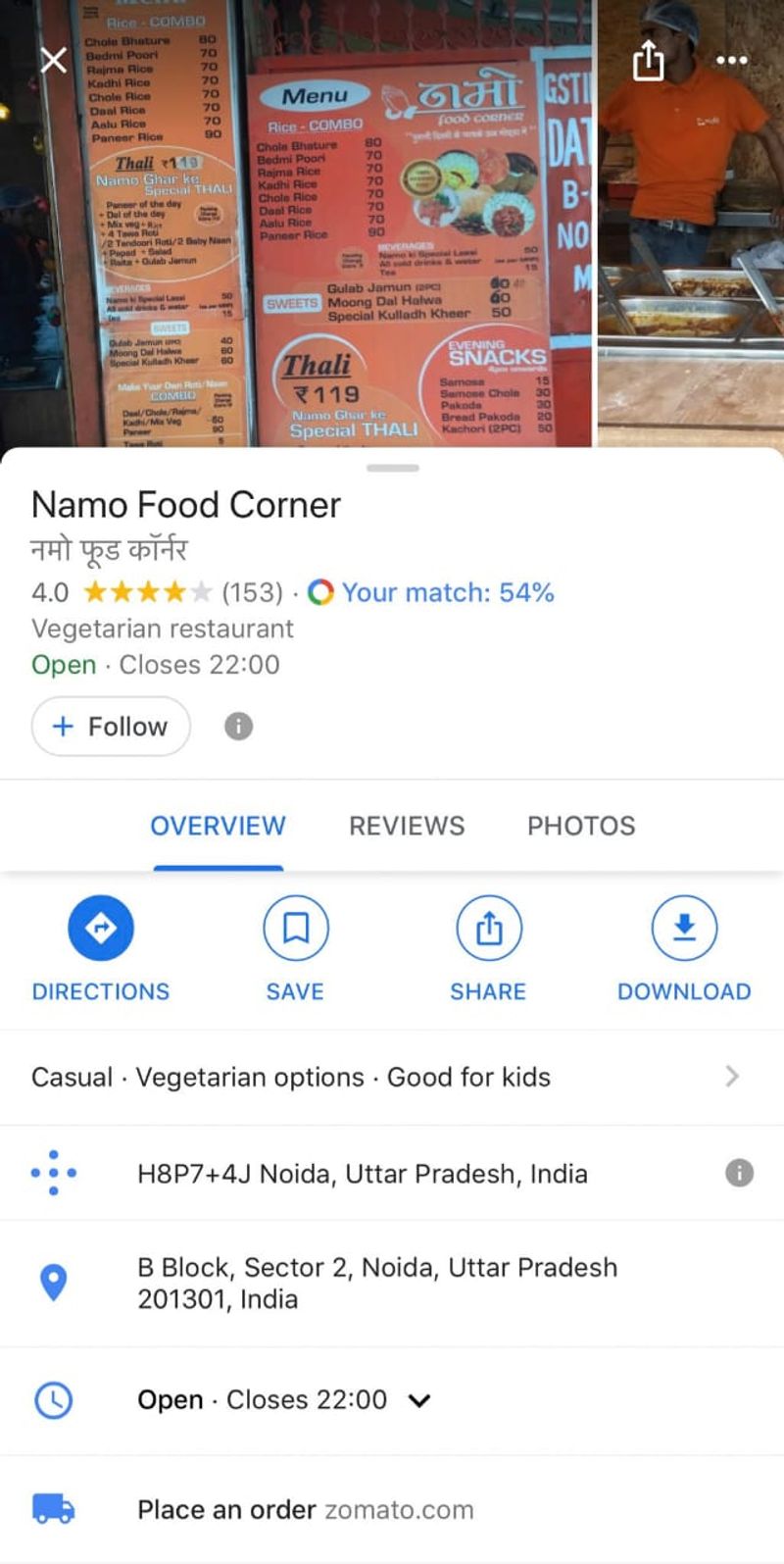The image size is (784, 1564).
Task: Tap the Your match 54% link
Action: pos(447,592)
